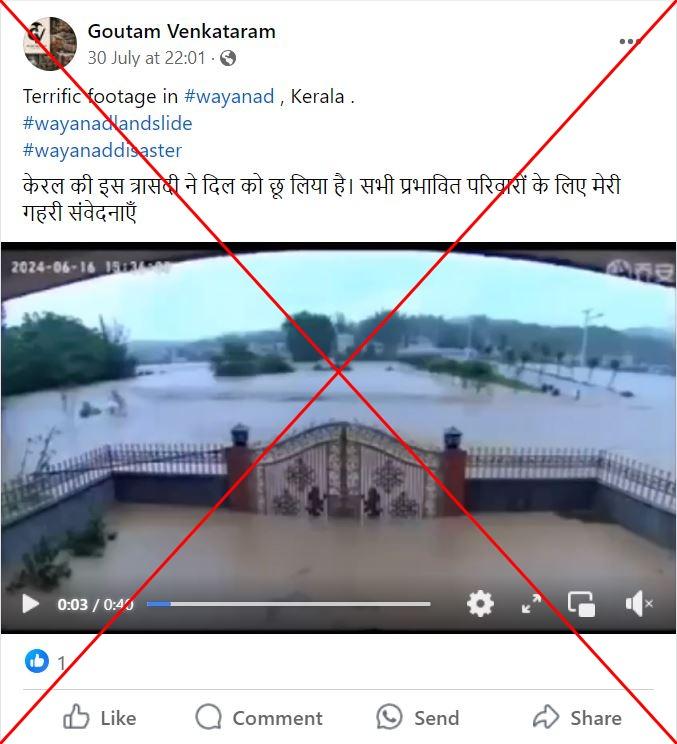The height and width of the screenshot is (744, 677).
Task: Expand the video to fullscreen
Action: [532, 604]
